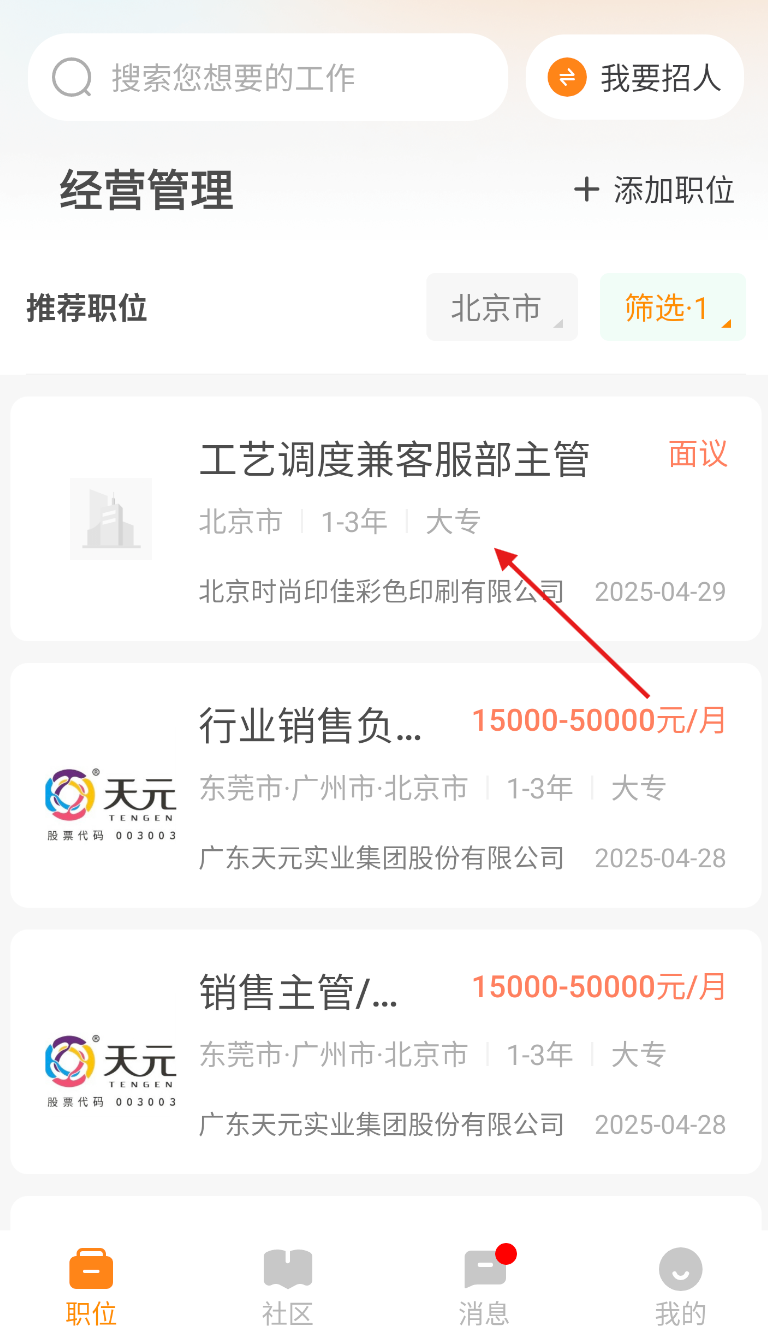Add a job position with 添加职位
The image size is (768, 1333).
[x=654, y=189]
